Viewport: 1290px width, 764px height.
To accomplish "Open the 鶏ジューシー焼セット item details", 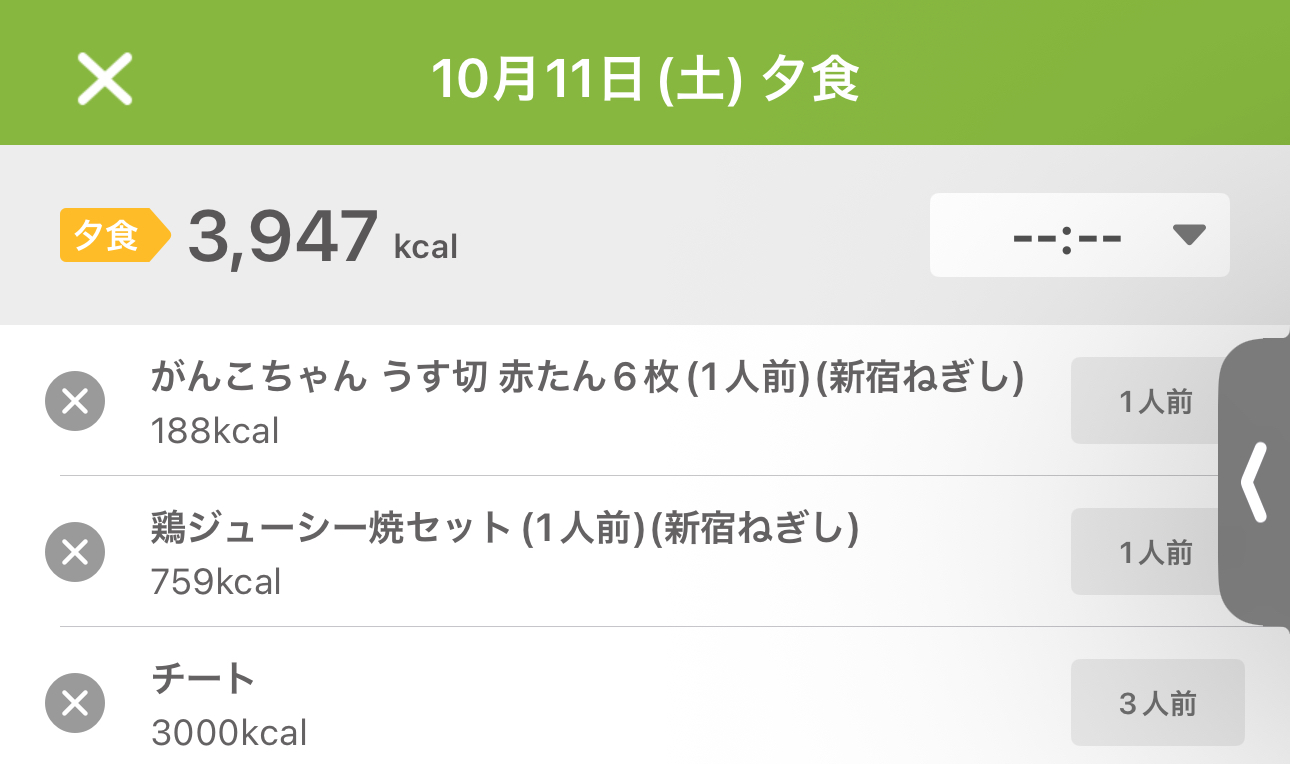I will coord(505,552).
